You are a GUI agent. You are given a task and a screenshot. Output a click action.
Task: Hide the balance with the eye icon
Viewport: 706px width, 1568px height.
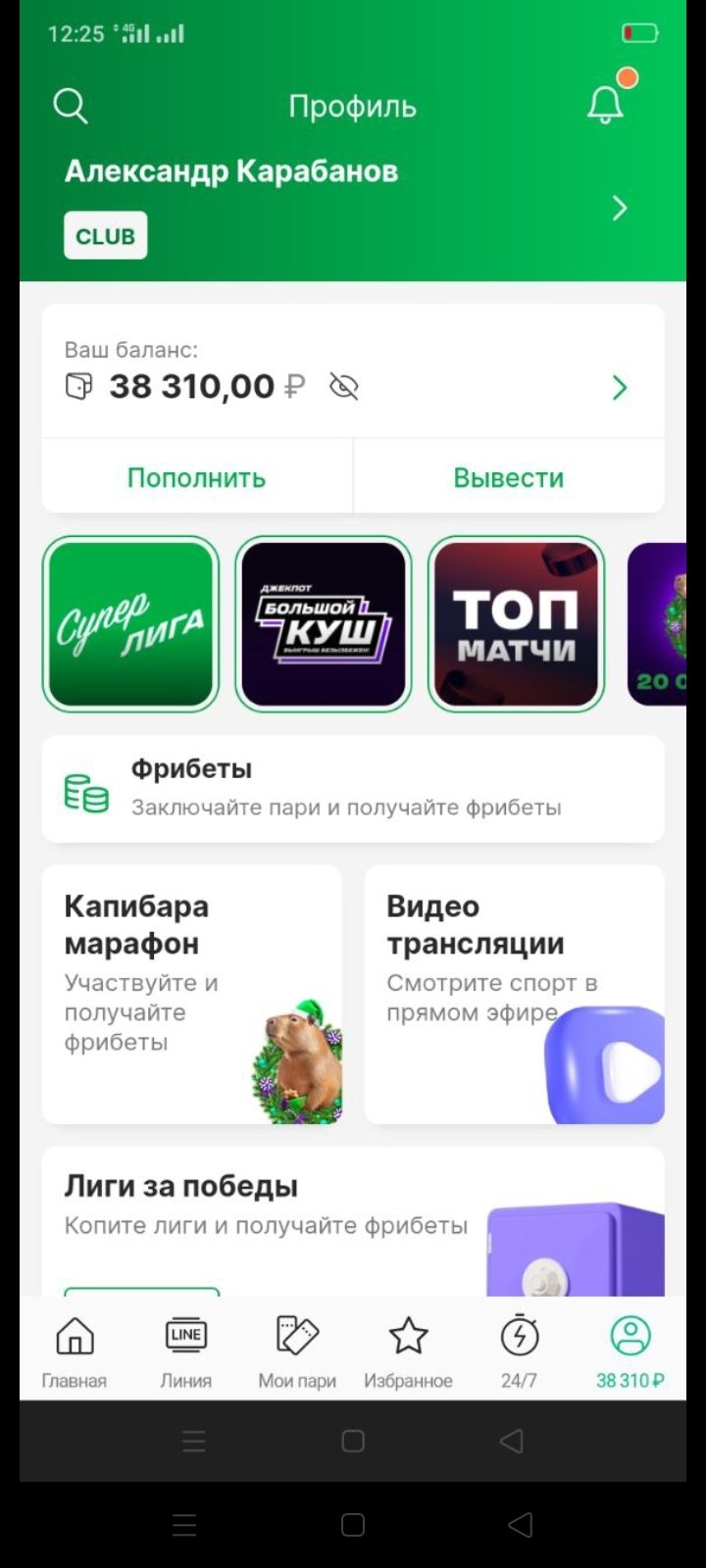[x=344, y=387]
